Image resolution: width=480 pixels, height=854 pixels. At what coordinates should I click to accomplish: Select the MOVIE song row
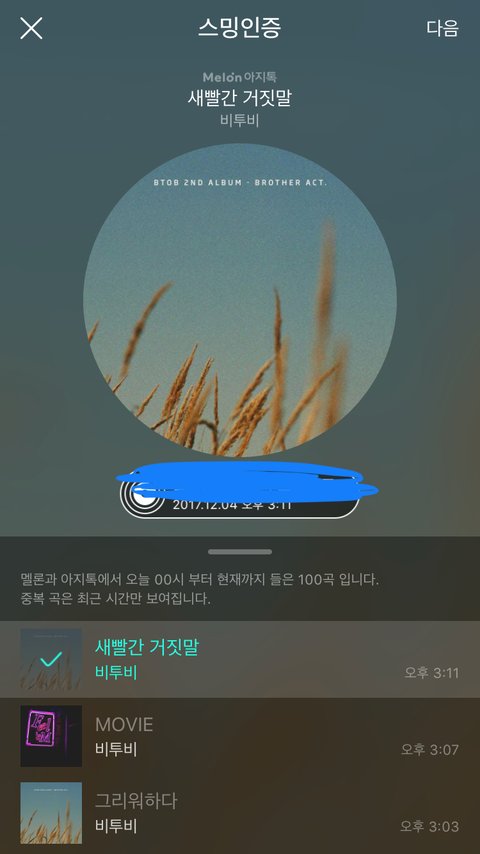pyautogui.click(x=240, y=736)
